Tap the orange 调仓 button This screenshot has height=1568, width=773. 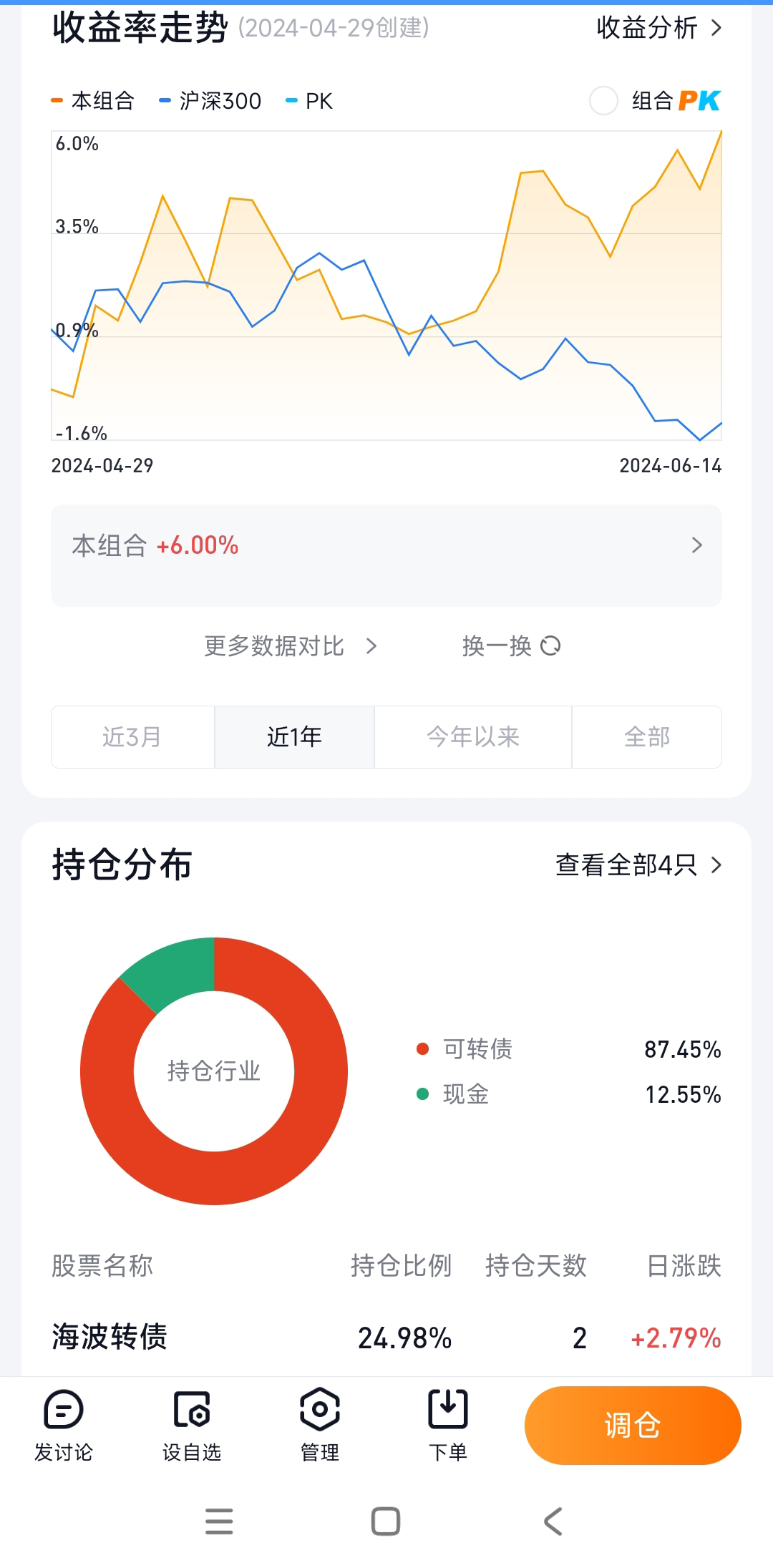pyautogui.click(x=633, y=1426)
